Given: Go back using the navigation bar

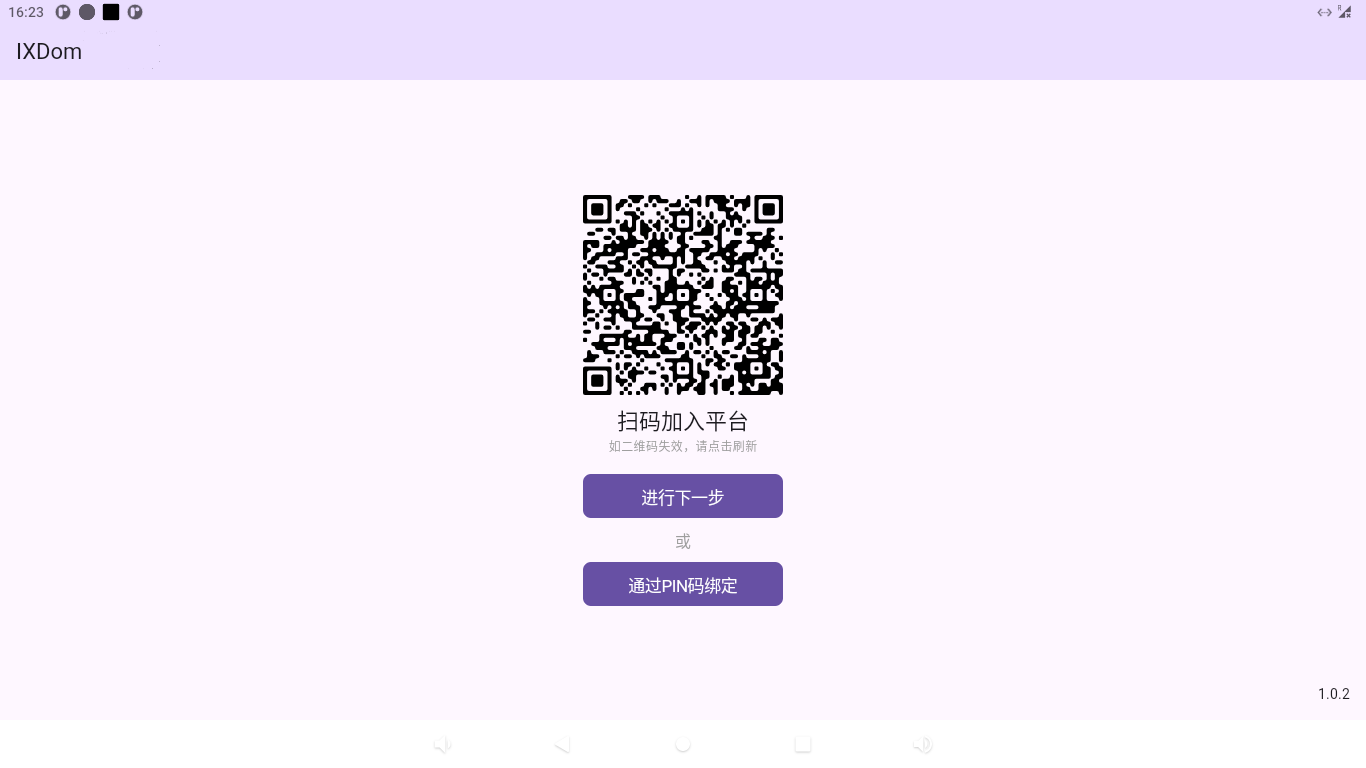Looking at the screenshot, I should click(563, 745).
